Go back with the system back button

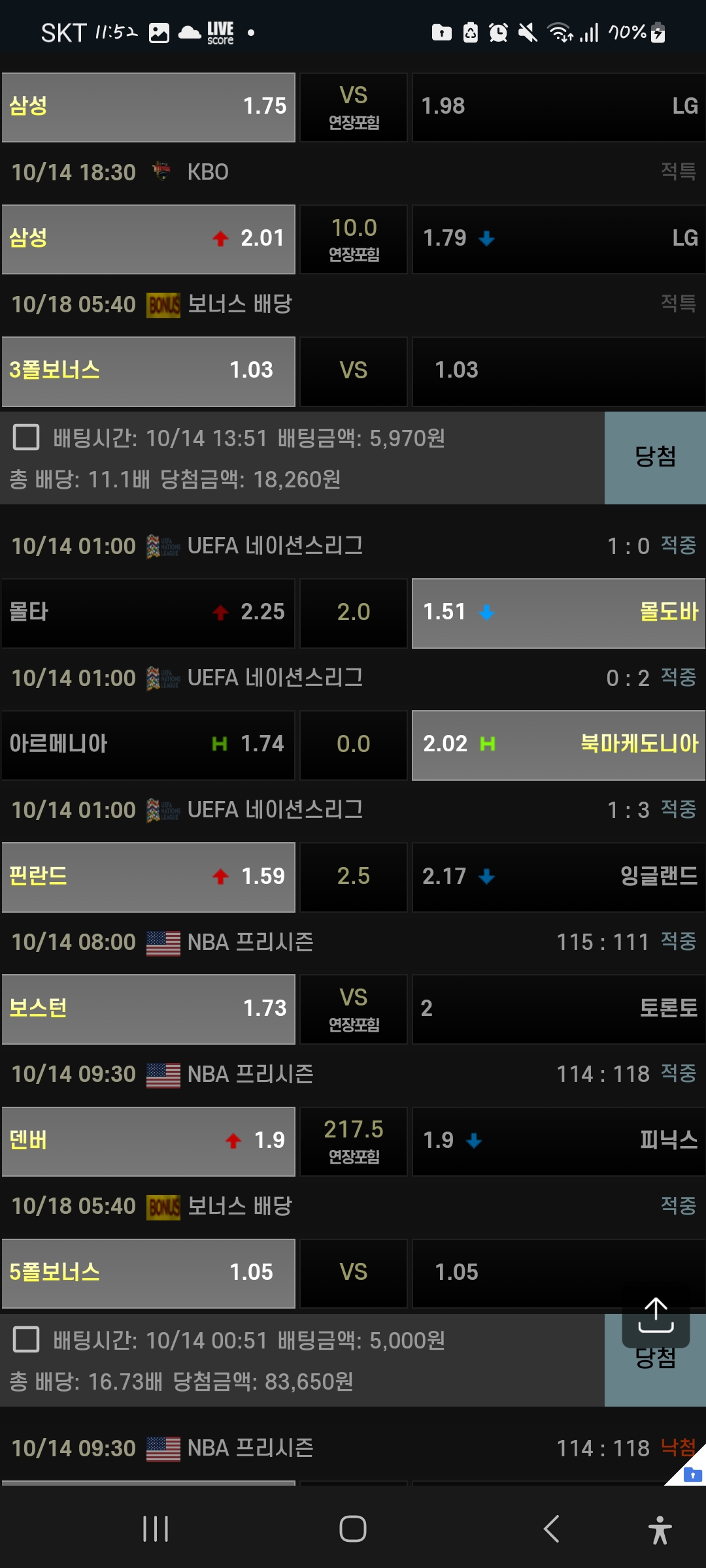click(551, 1529)
